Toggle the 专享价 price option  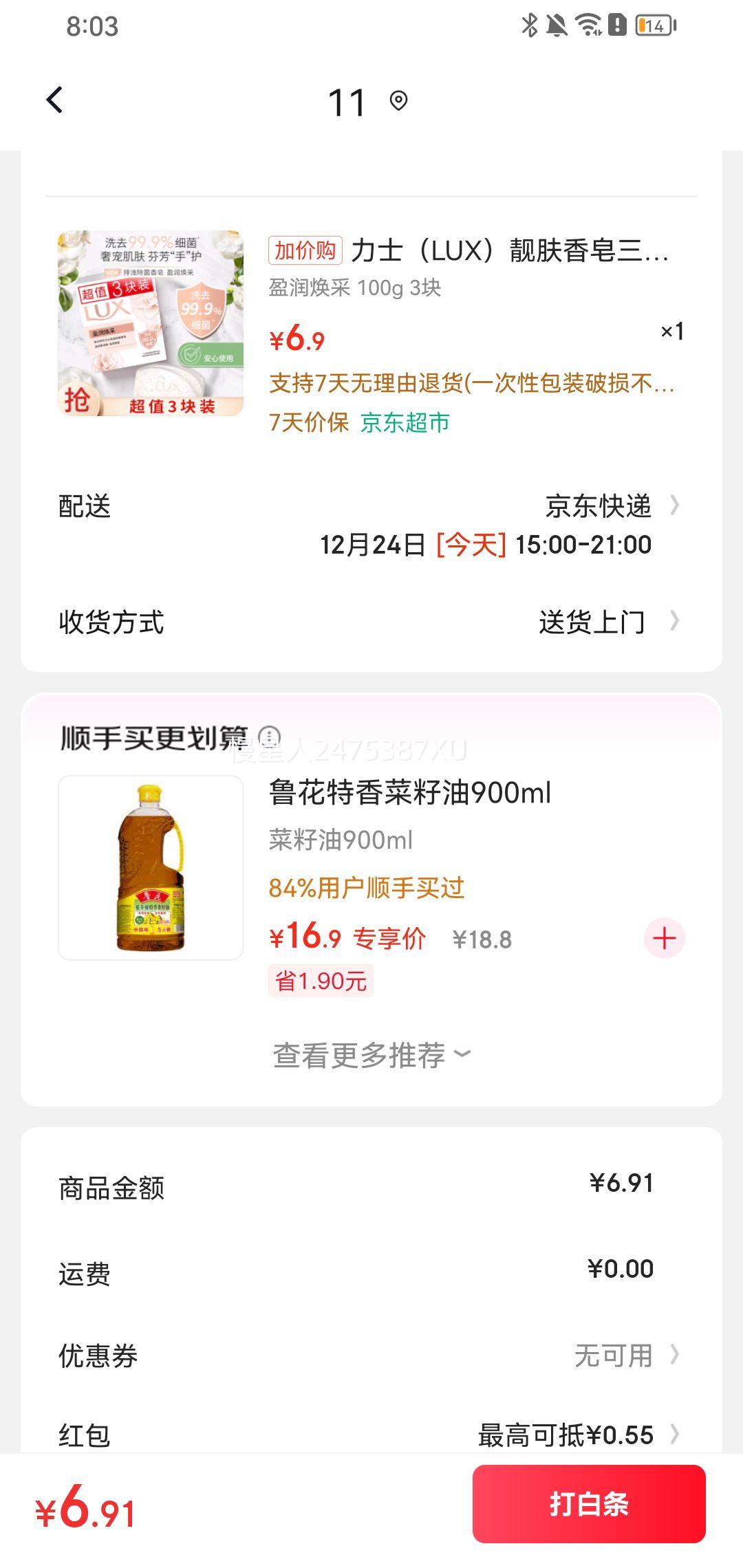click(389, 938)
